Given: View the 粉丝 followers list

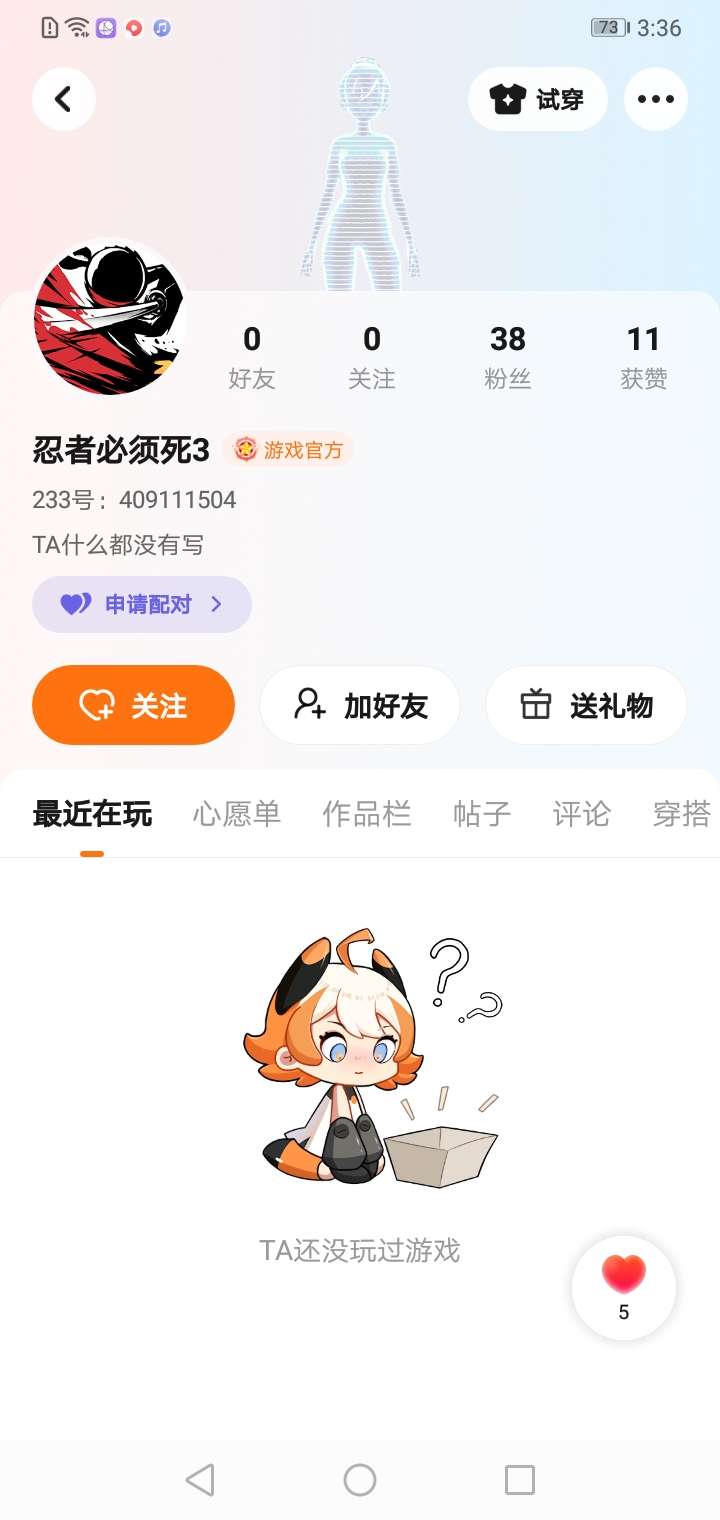Looking at the screenshot, I should click(508, 357).
